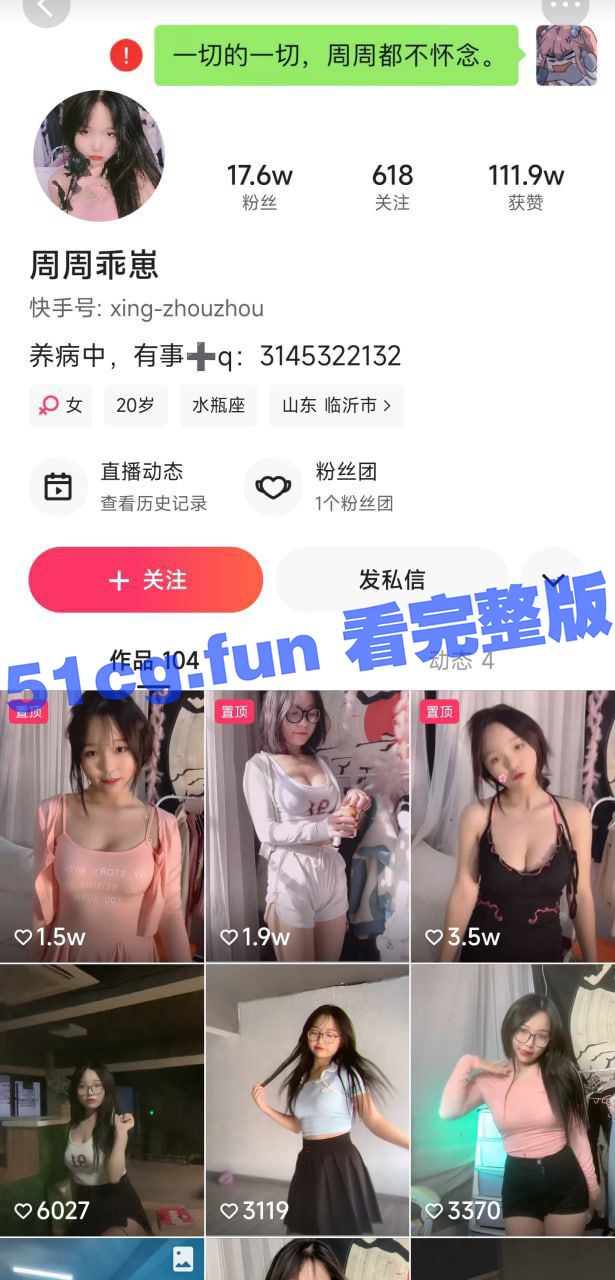Play the video with 6027 likes
Image resolution: width=615 pixels, height=1280 pixels.
tap(101, 1099)
